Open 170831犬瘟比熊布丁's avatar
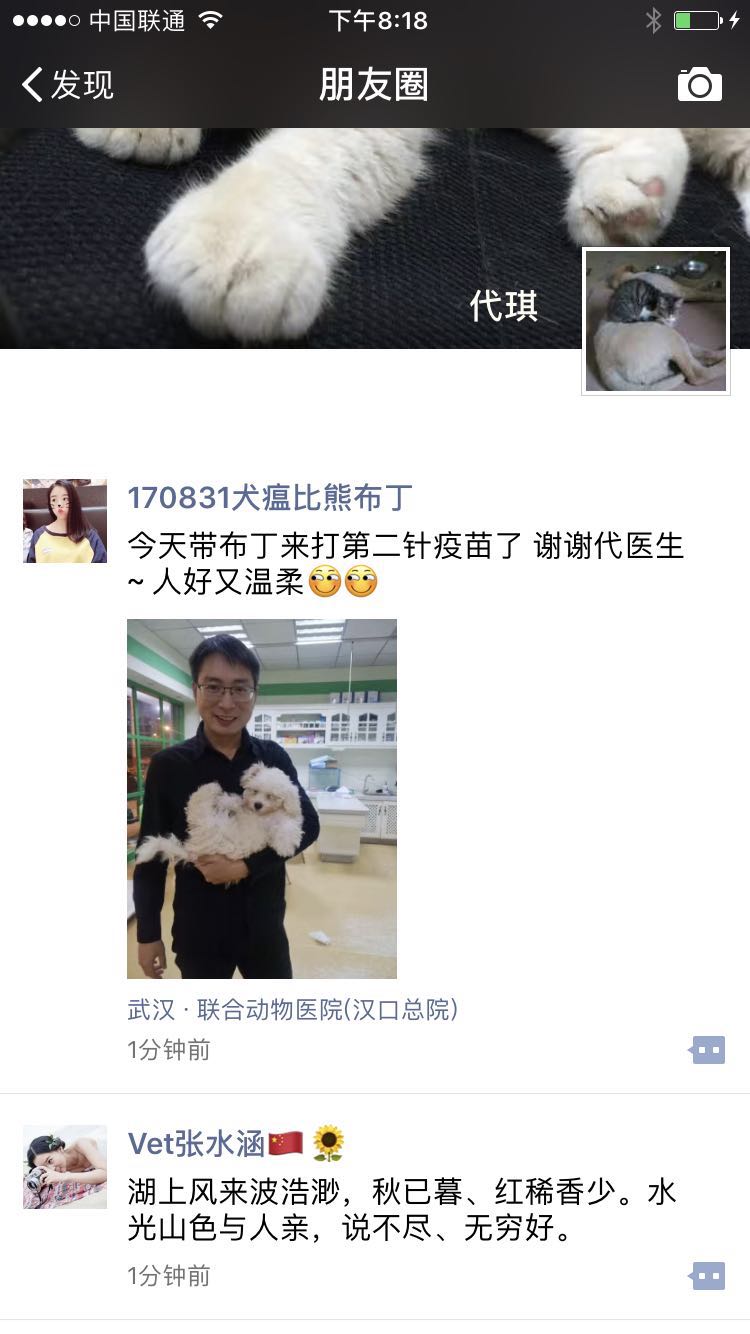The height and width of the screenshot is (1334, 750). (x=65, y=521)
